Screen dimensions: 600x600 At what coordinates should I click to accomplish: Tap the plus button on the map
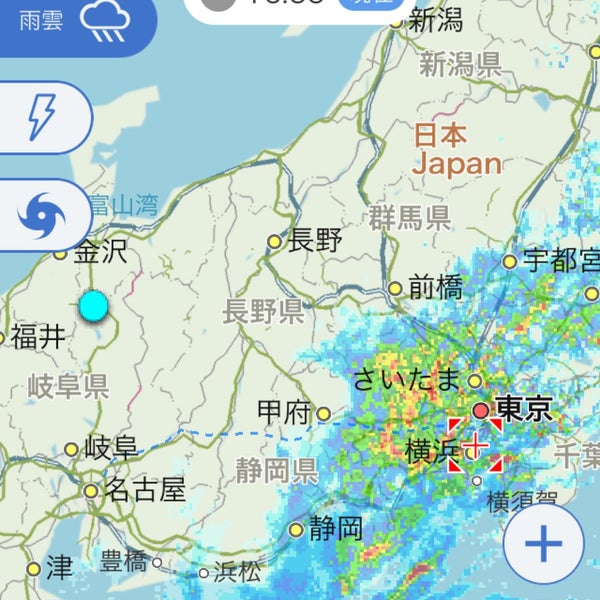click(543, 544)
